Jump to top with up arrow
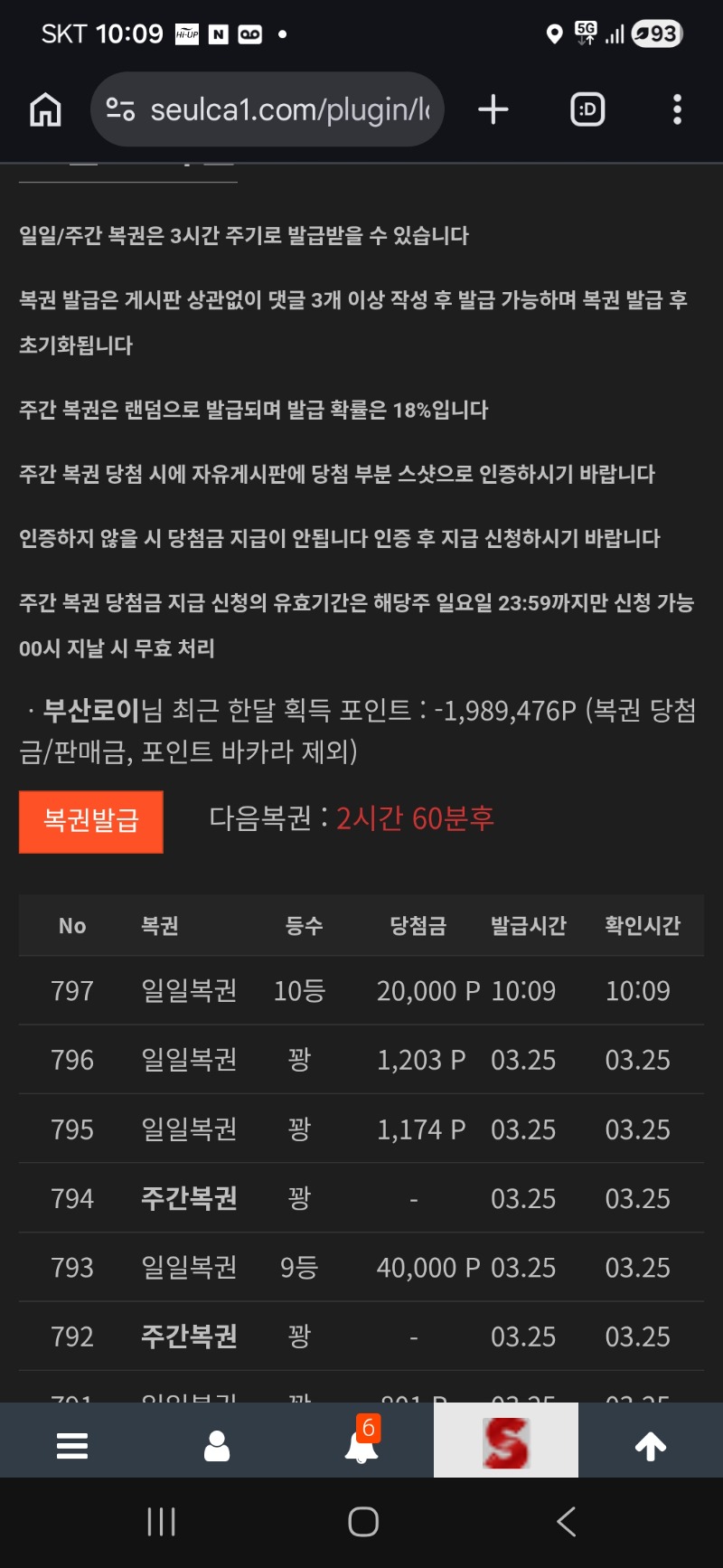Screen dimensions: 723x1568 tap(651, 1445)
